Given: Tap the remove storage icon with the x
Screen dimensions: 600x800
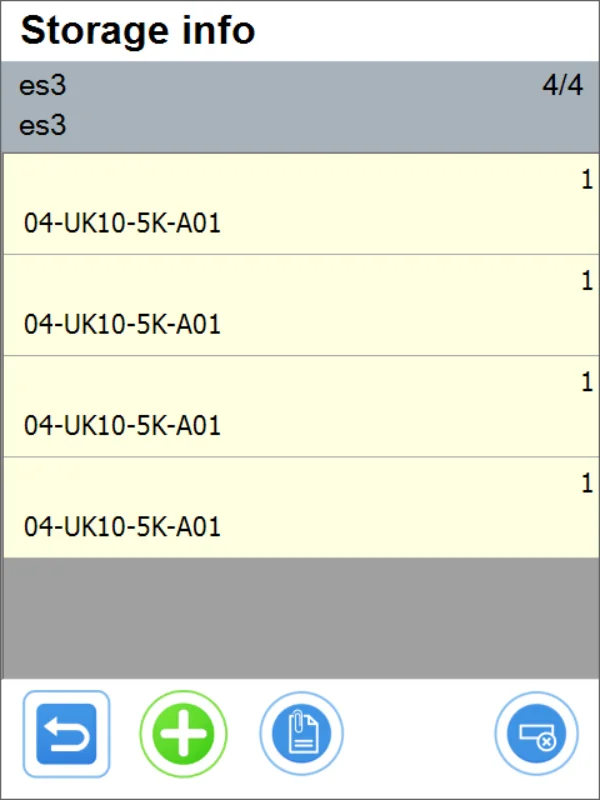Looking at the screenshot, I should click(536, 734).
